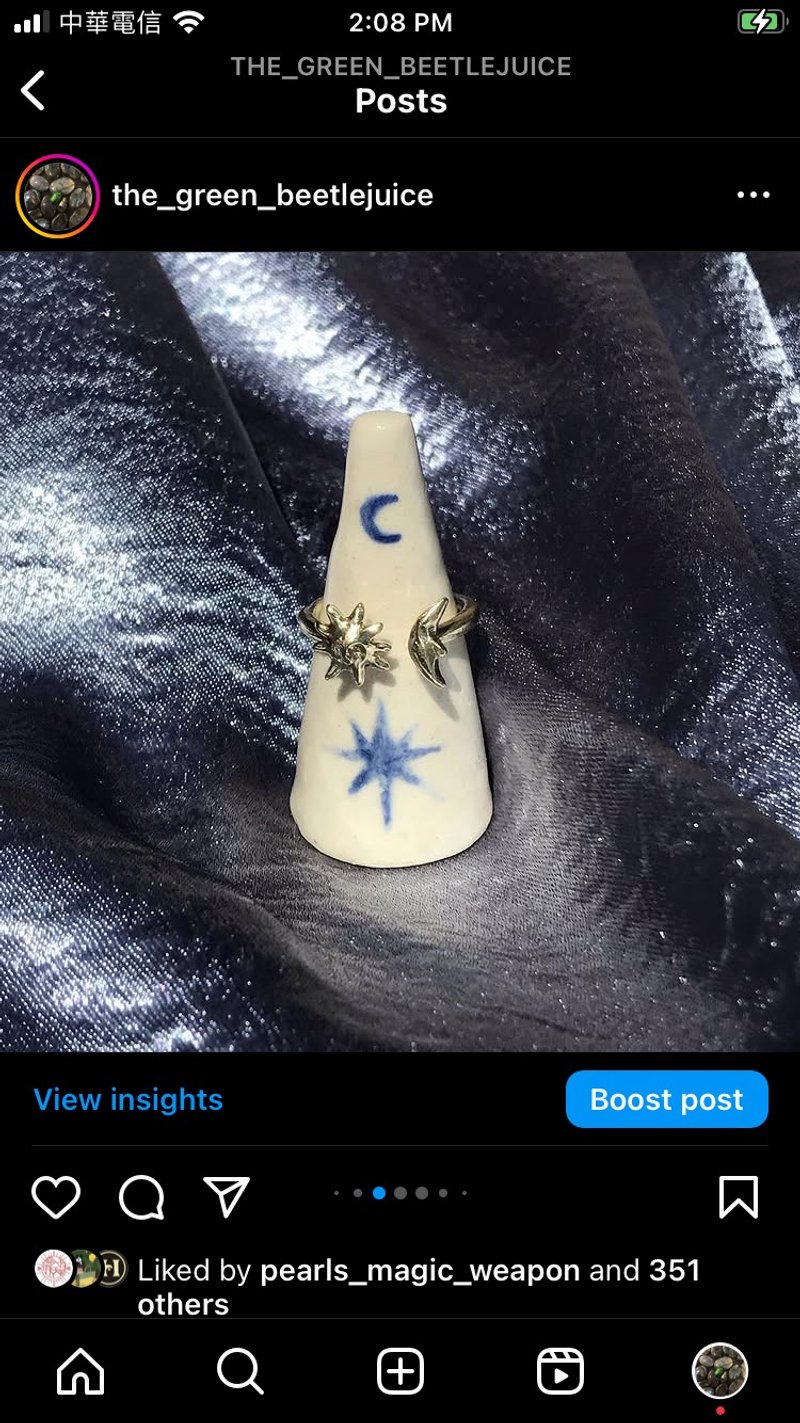
Task: Go to the Home feed tab
Action: (x=81, y=1372)
